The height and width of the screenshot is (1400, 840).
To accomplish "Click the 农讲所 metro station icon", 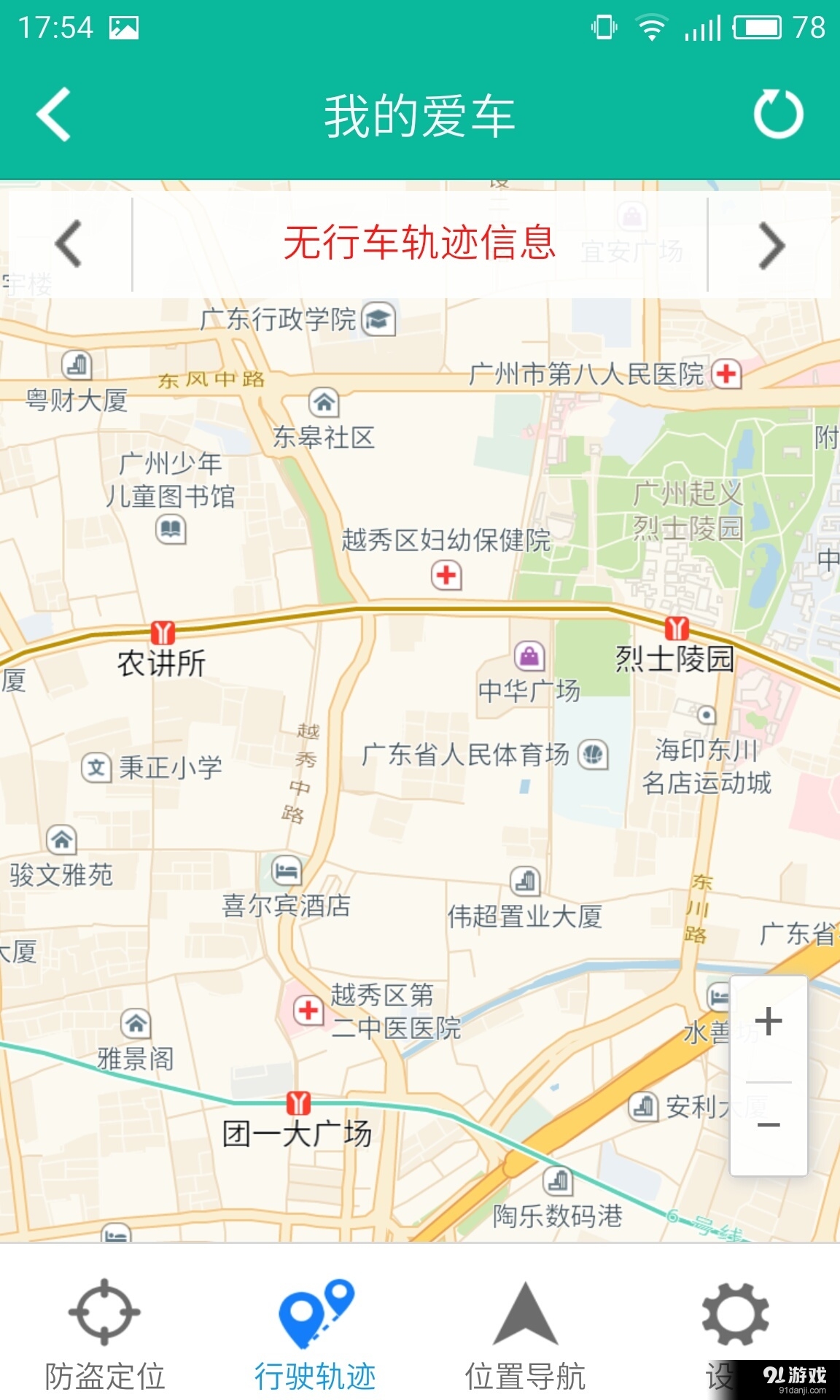I will point(164,631).
